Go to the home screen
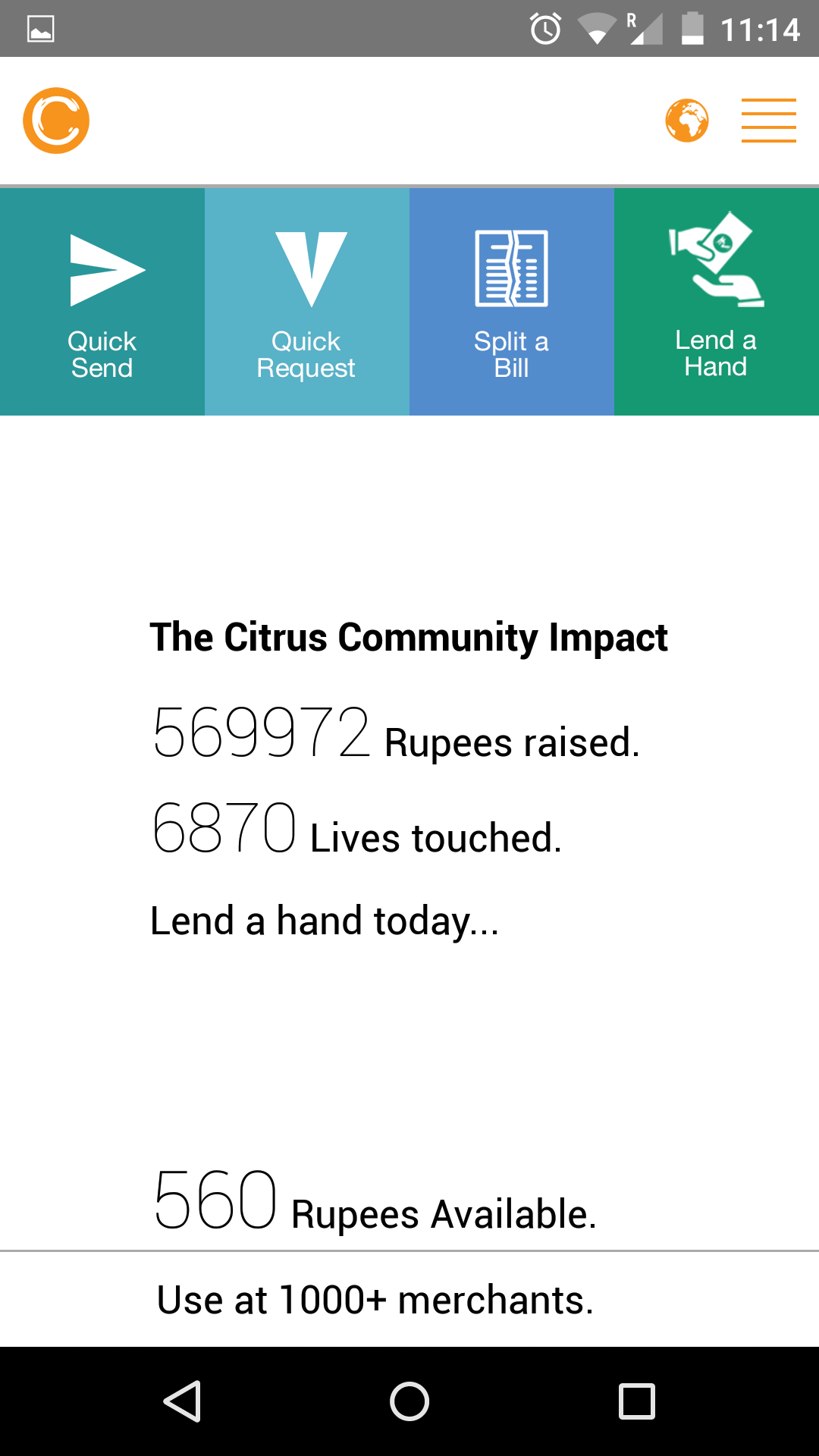The width and height of the screenshot is (819, 1456). coord(409,1401)
